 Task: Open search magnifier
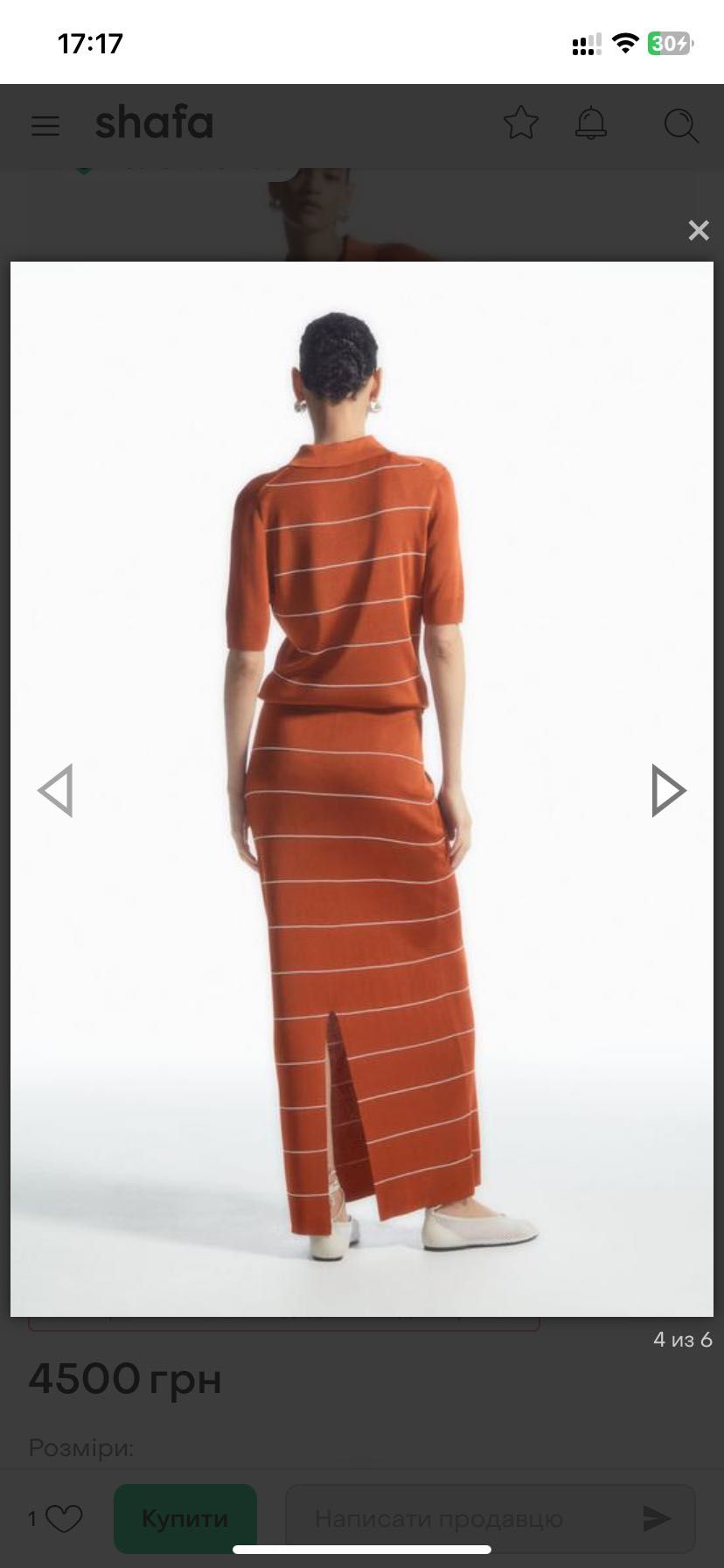[680, 125]
